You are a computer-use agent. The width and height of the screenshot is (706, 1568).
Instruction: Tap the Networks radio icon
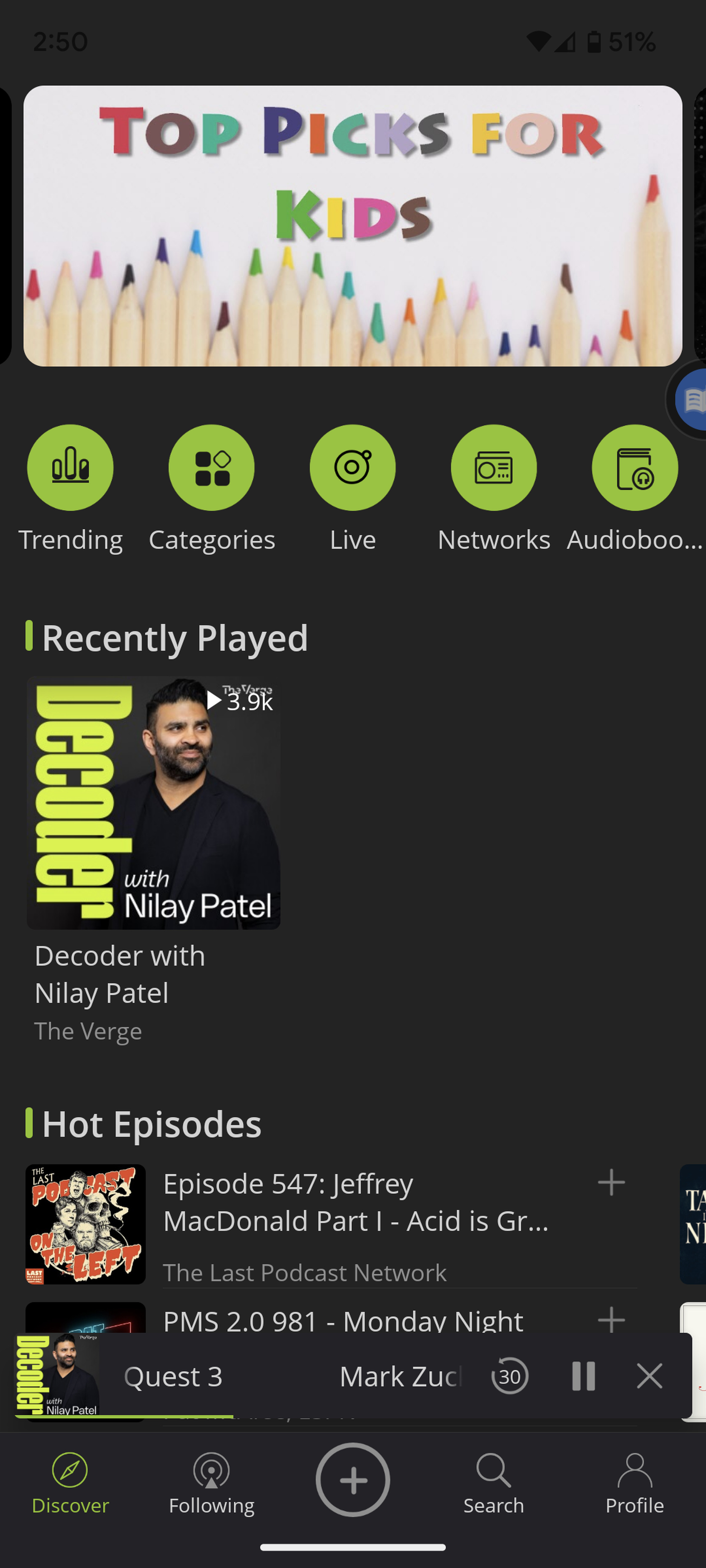tap(494, 466)
